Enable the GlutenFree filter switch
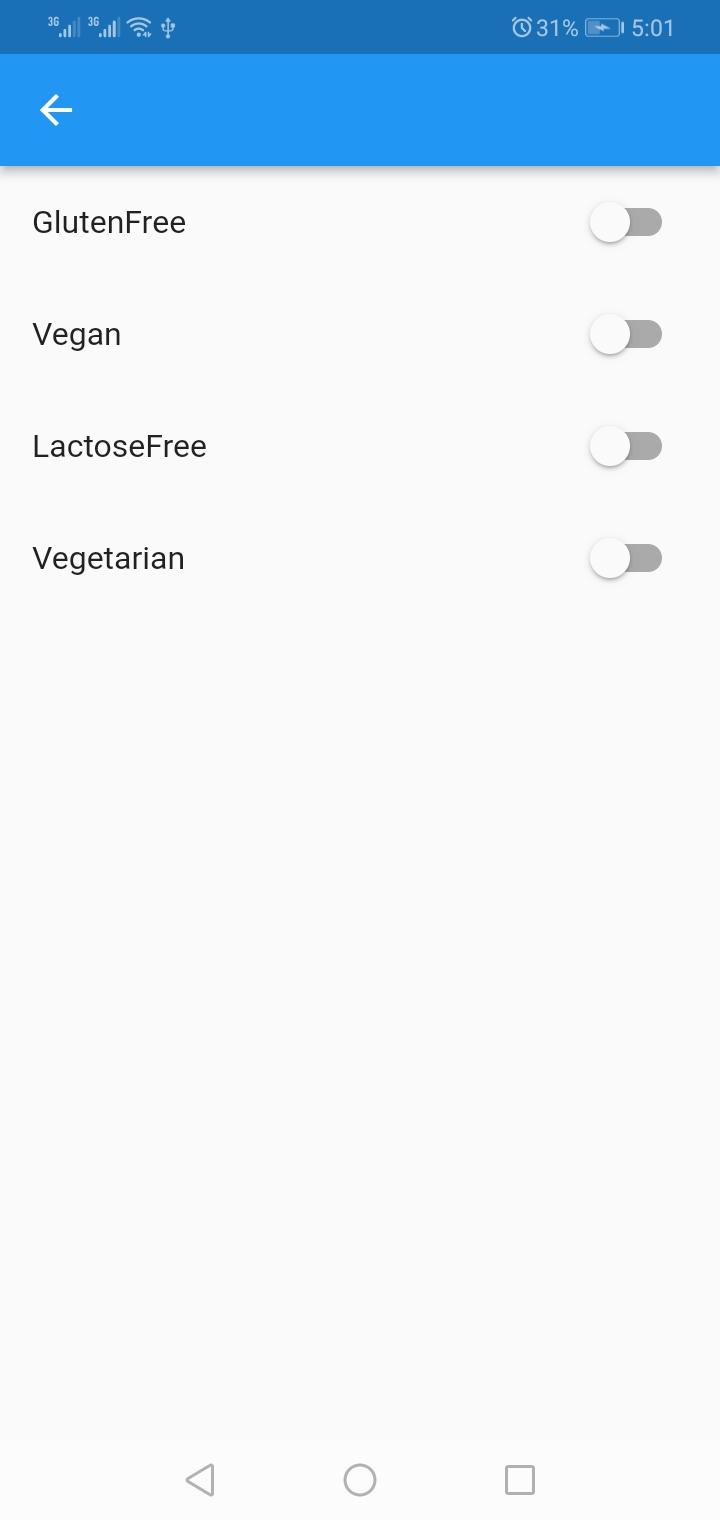This screenshot has height=1520, width=720. 627,222
